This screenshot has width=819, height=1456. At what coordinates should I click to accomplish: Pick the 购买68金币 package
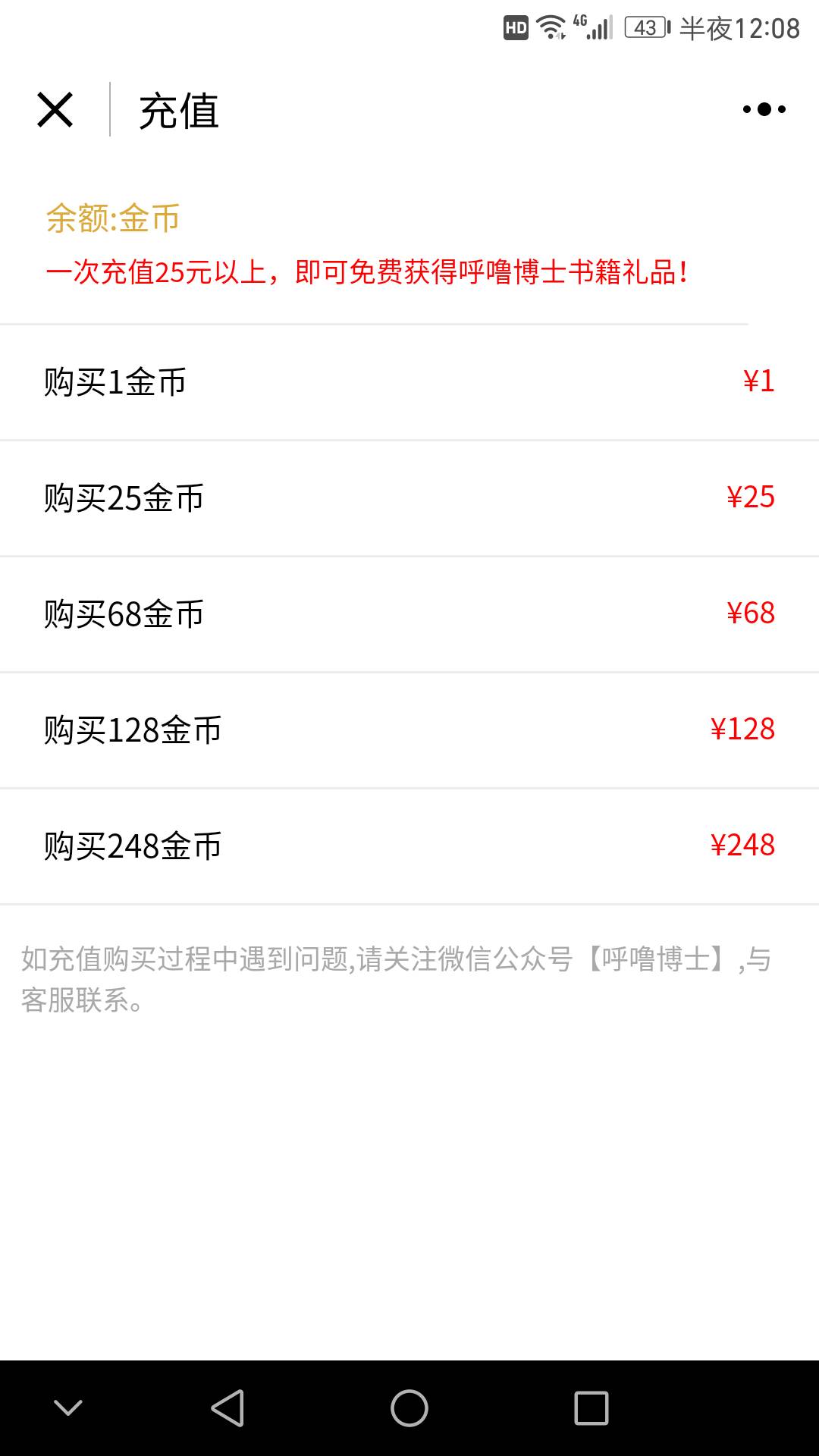click(409, 614)
